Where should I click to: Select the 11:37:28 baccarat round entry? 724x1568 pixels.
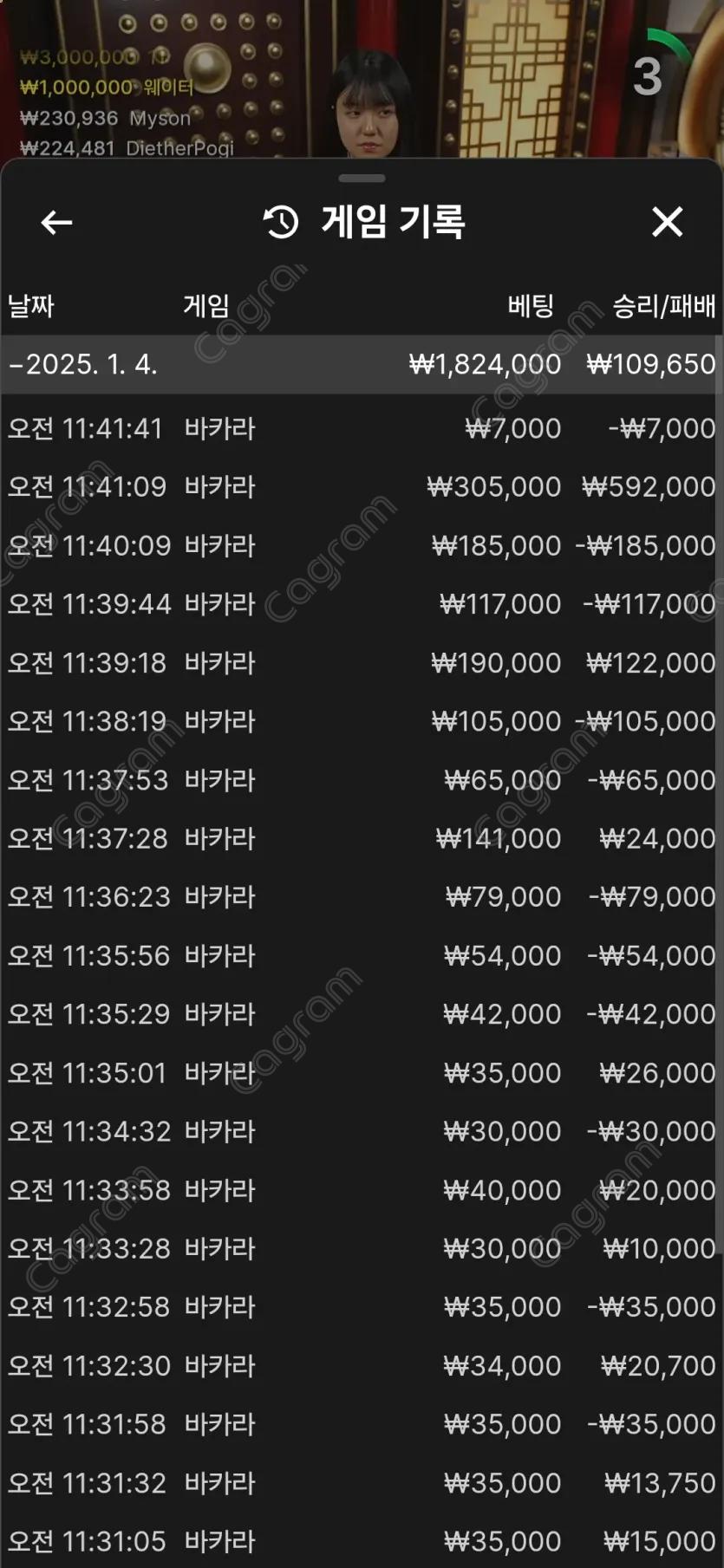click(x=362, y=838)
